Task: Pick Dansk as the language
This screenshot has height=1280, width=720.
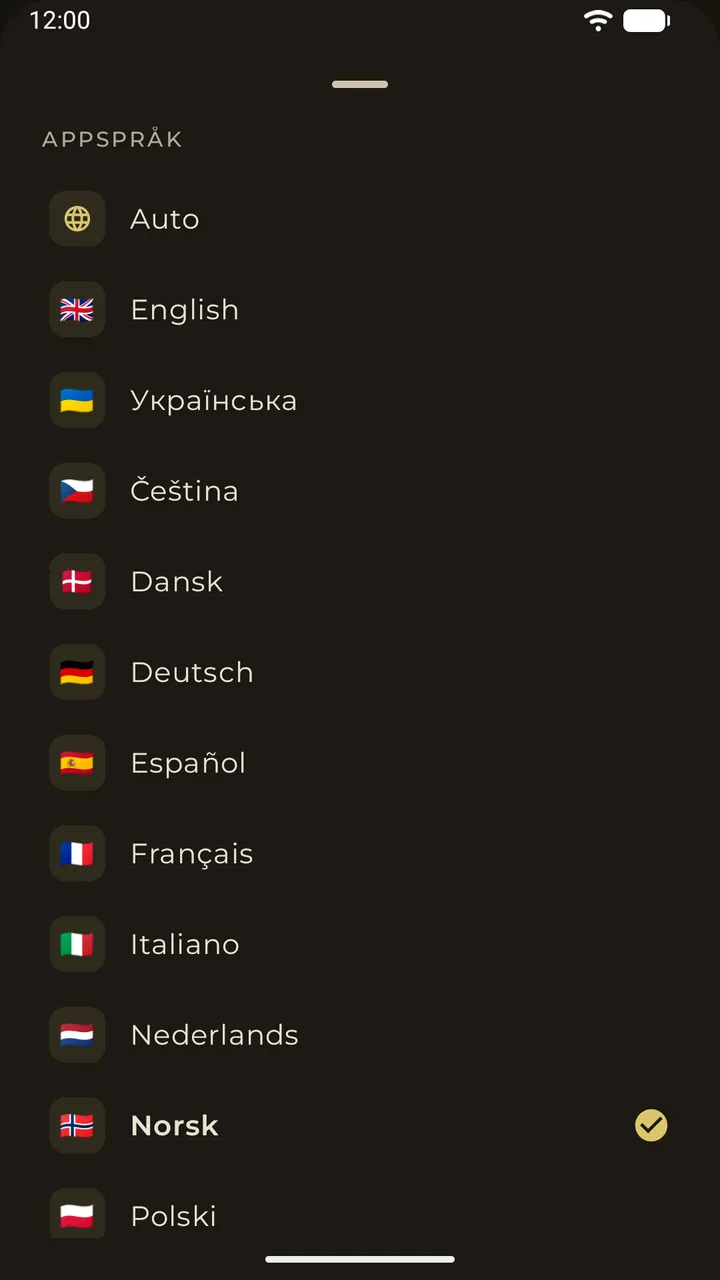Action: (x=360, y=582)
